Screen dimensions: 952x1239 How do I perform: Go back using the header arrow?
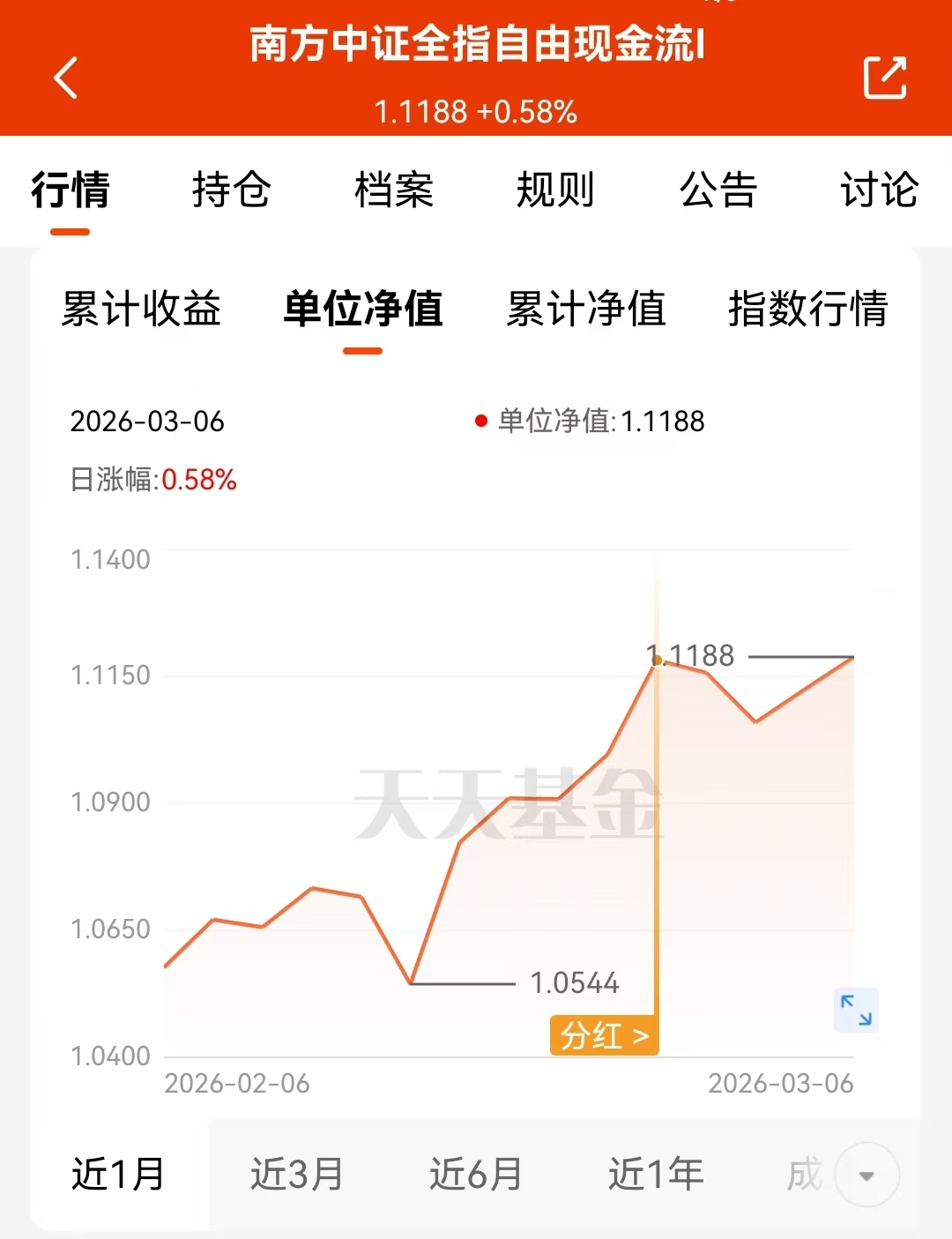point(66,78)
